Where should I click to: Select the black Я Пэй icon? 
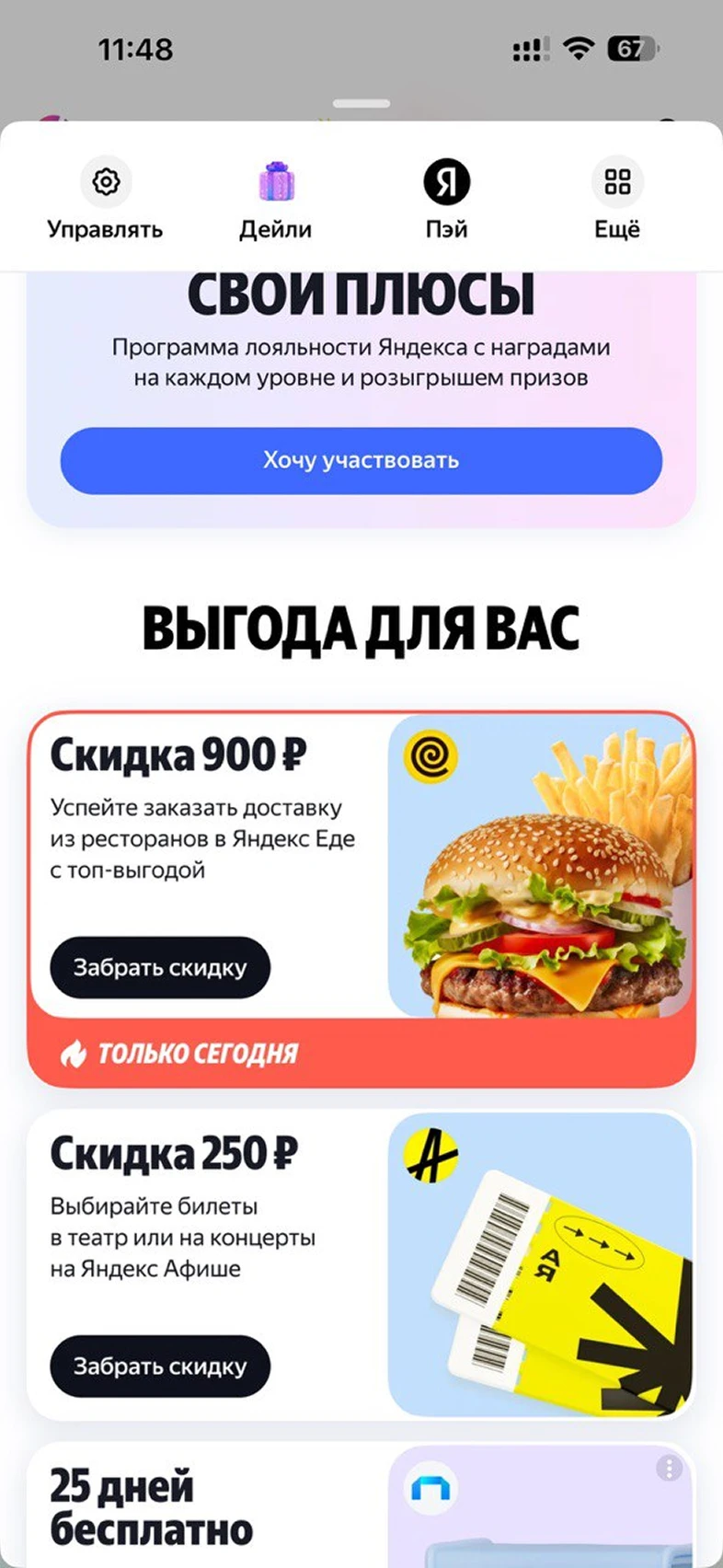[x=445, y=184]
